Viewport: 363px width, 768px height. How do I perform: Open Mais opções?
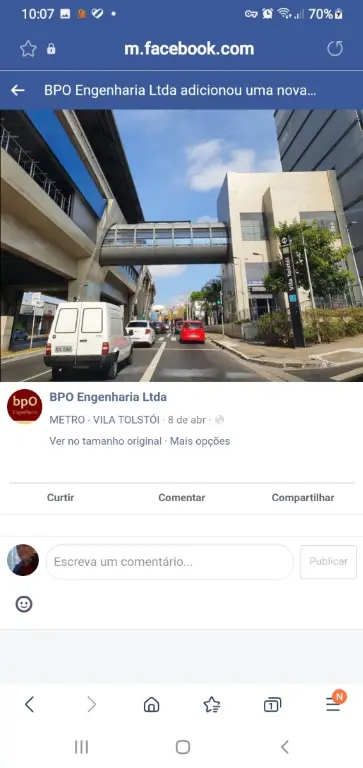pyautogui.click(x=200, y=441)
